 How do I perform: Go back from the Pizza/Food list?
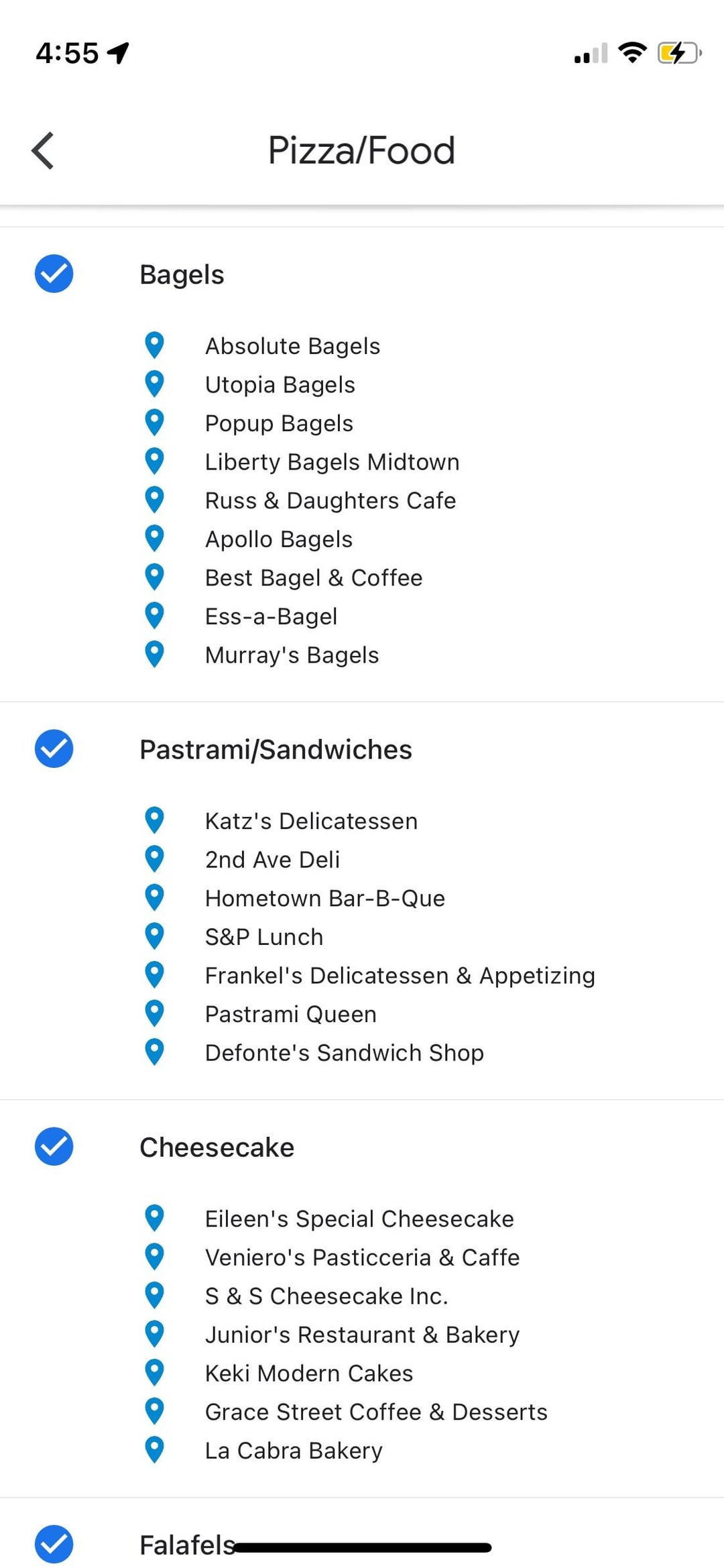tap(43, 150)
